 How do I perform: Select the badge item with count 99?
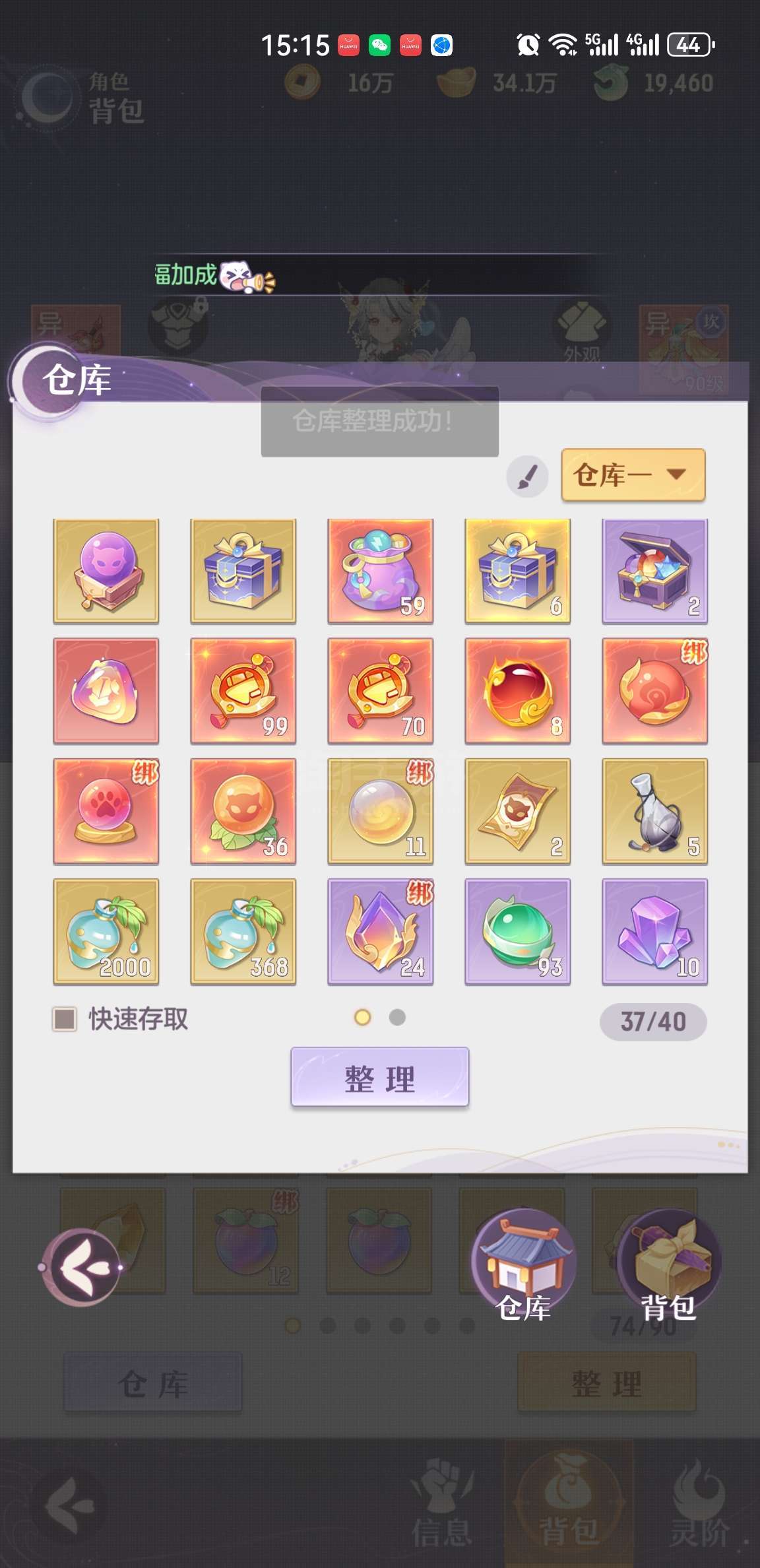tap(243, 691)
